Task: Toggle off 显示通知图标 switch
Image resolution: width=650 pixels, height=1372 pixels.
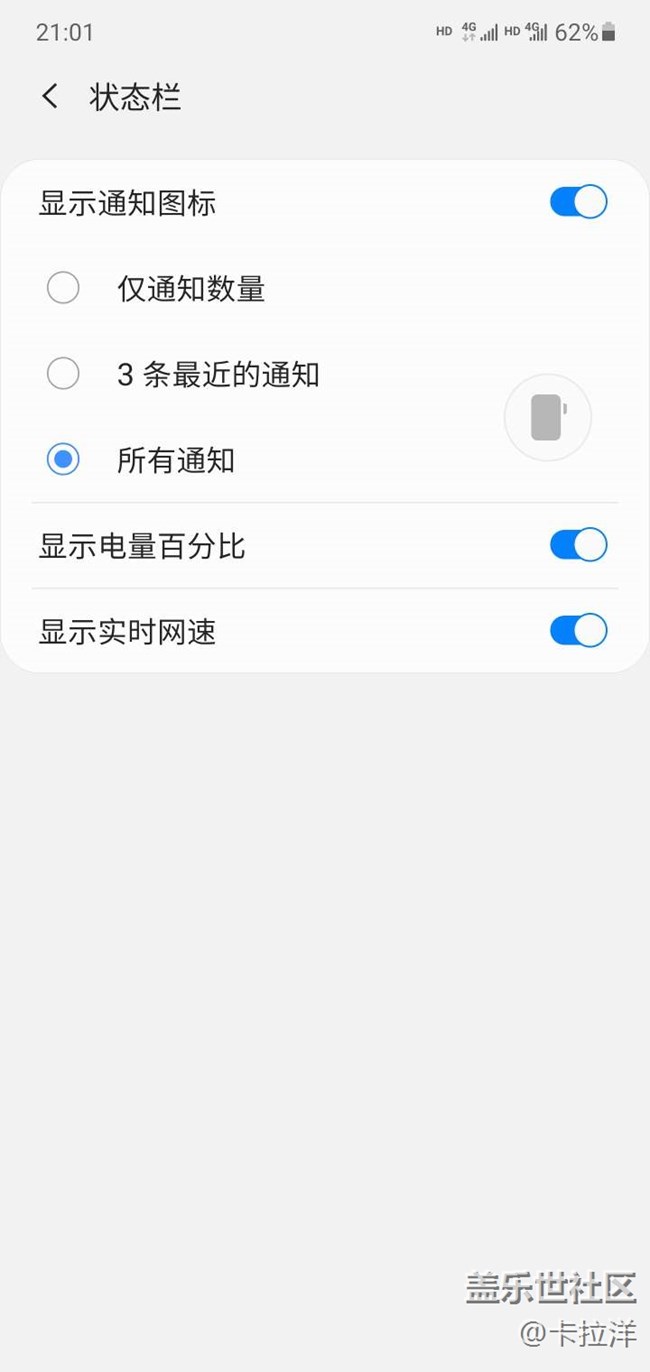Action: 579,202
